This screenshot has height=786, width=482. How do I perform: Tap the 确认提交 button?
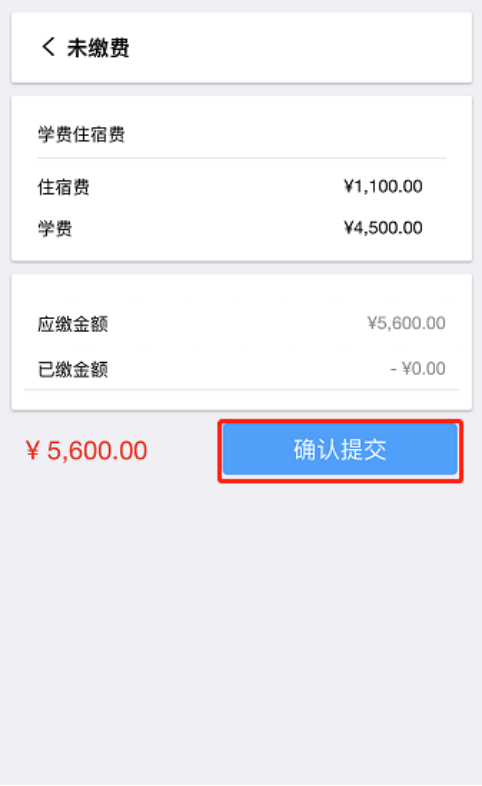pyautogui.click(x=340, y=450)
